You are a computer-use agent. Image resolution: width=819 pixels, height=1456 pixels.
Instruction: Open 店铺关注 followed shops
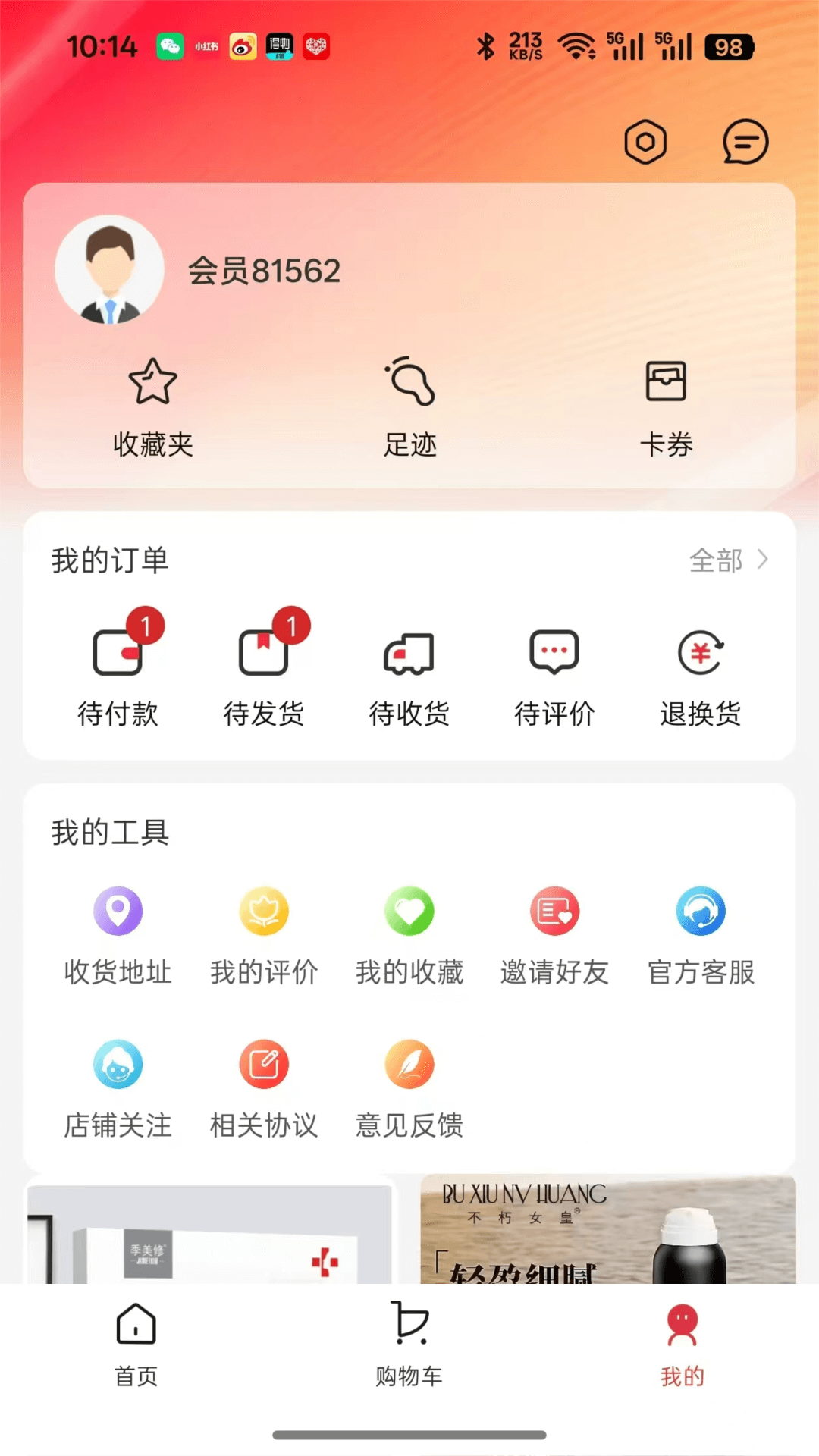pyautogui.click(x=118, y=1065)
